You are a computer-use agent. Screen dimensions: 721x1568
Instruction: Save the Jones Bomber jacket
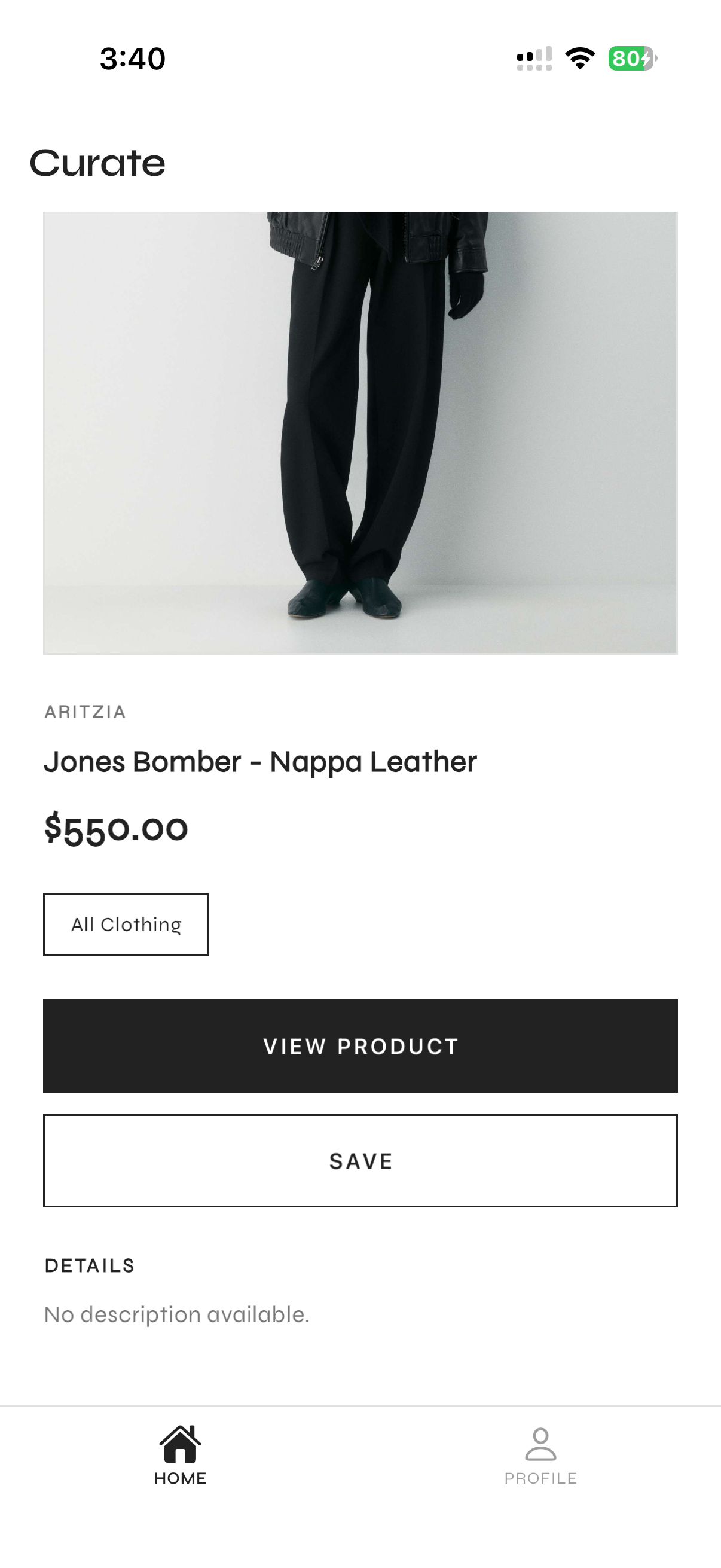360,1161
